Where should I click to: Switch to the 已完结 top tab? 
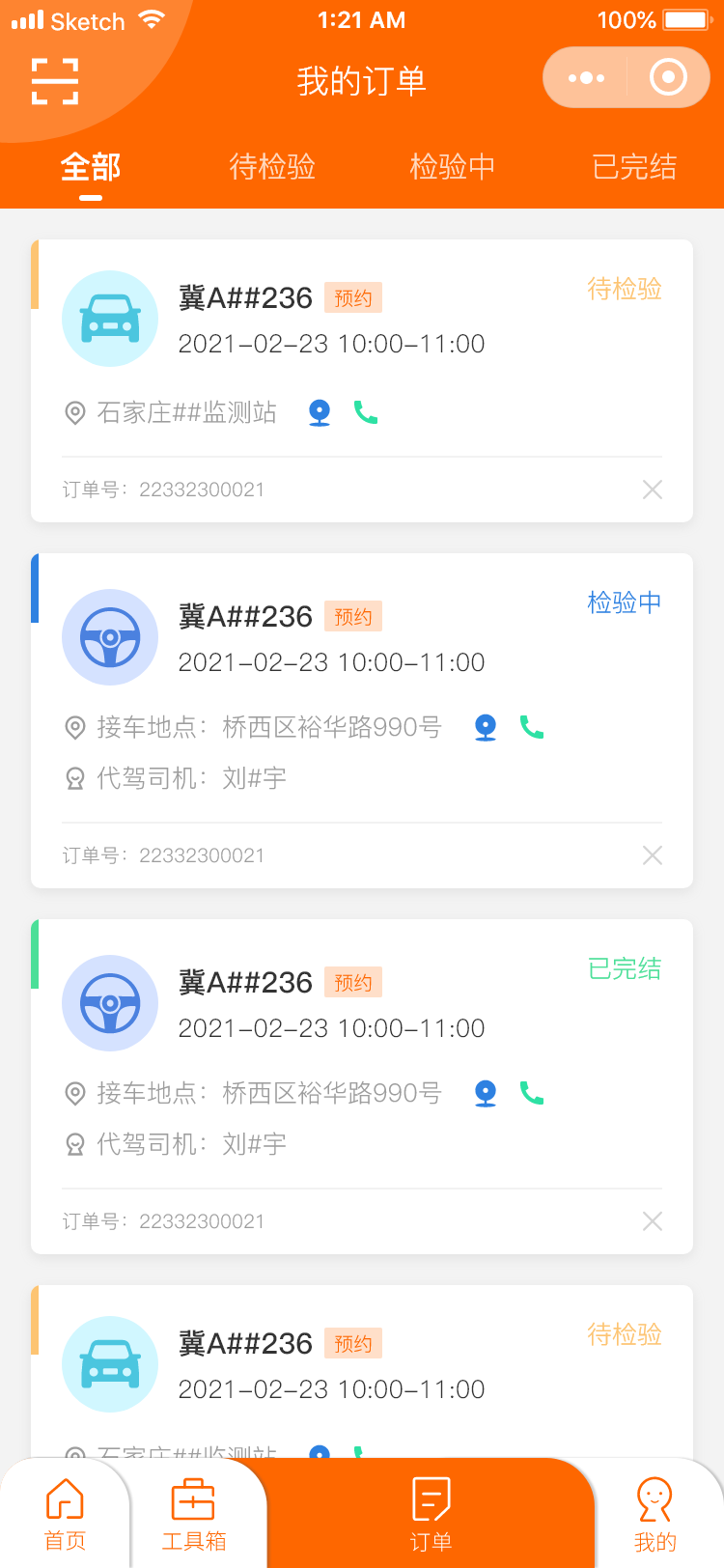(x=634, y=167)
